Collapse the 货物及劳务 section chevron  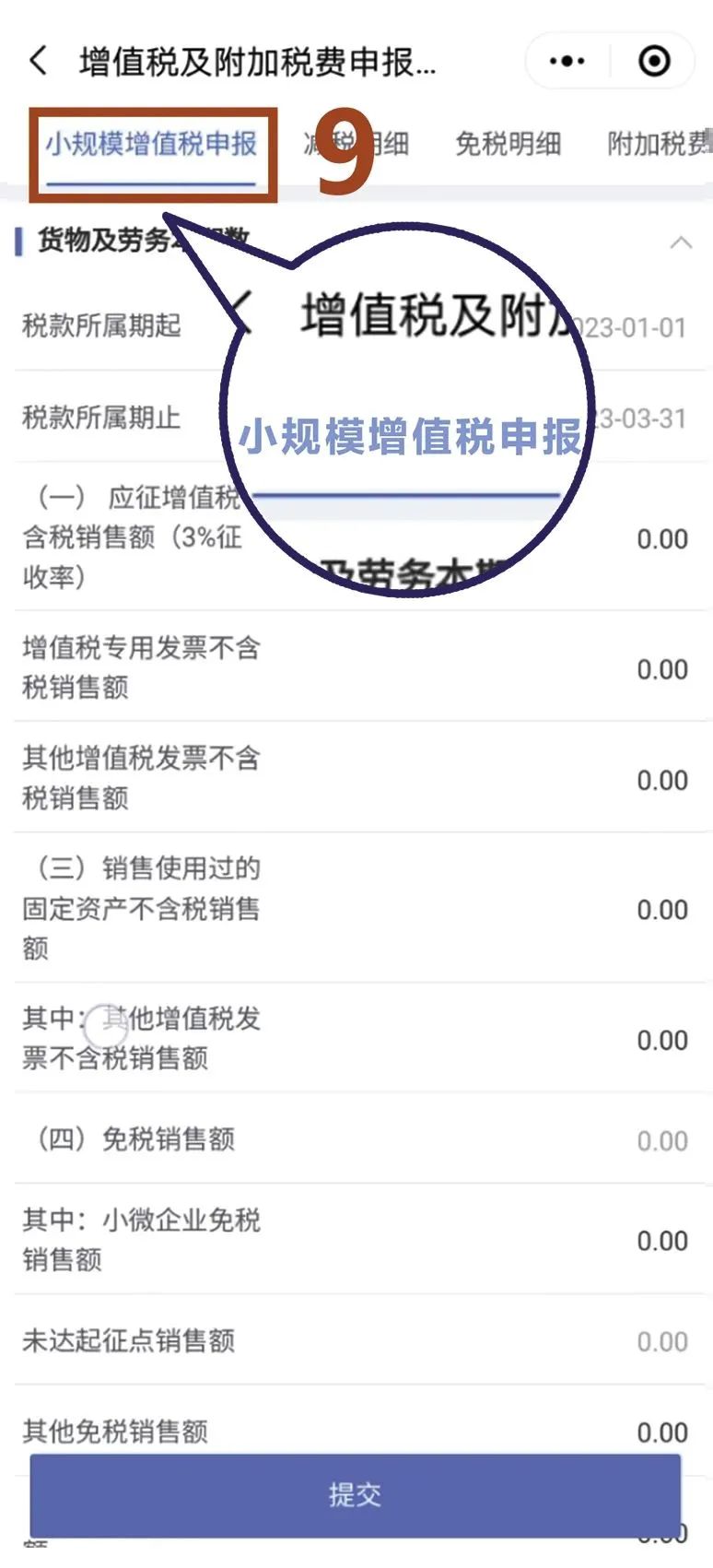pyautogui.click(x=681, y=243)
